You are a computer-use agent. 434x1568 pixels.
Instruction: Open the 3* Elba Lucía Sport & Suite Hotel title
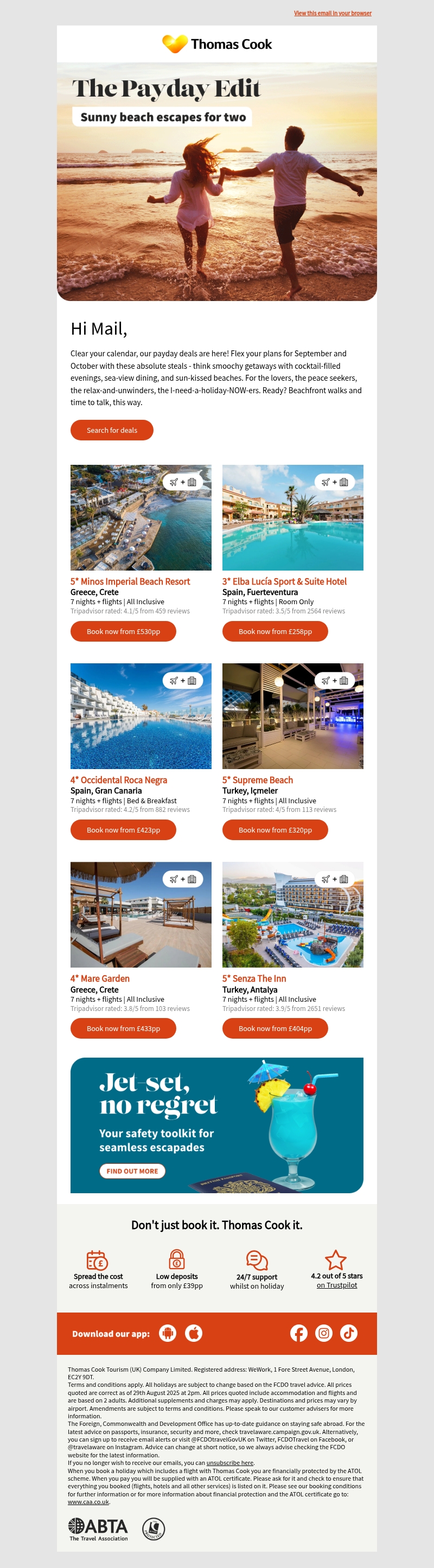pos(284,581)
